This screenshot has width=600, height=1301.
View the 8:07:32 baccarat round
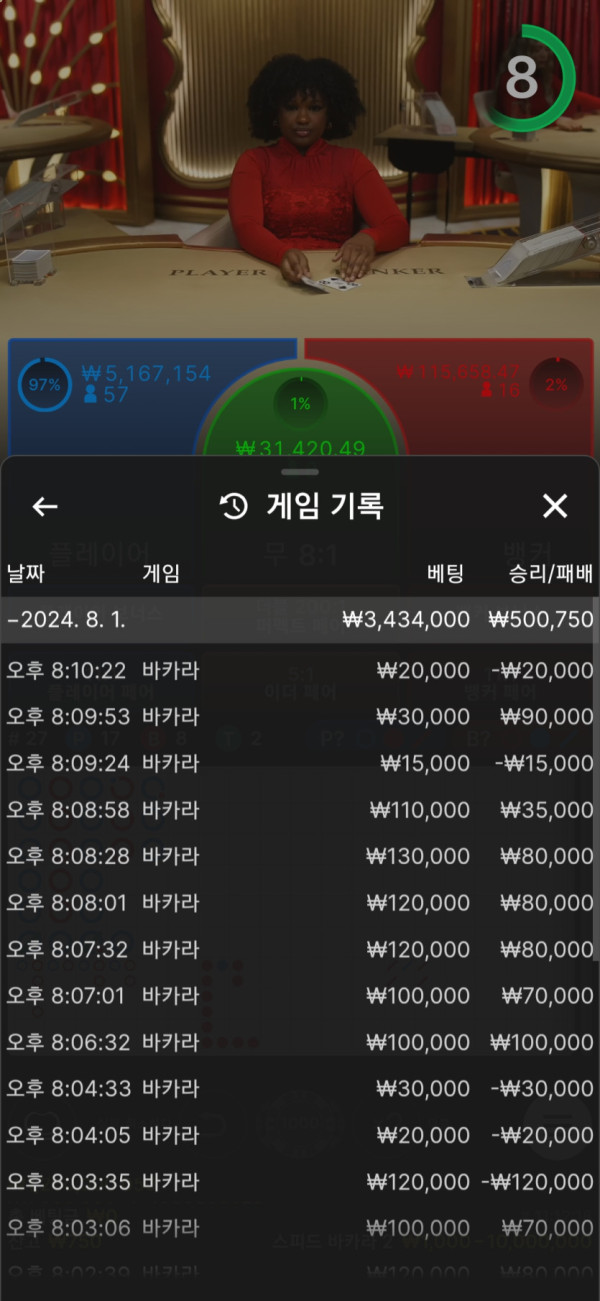298,949
